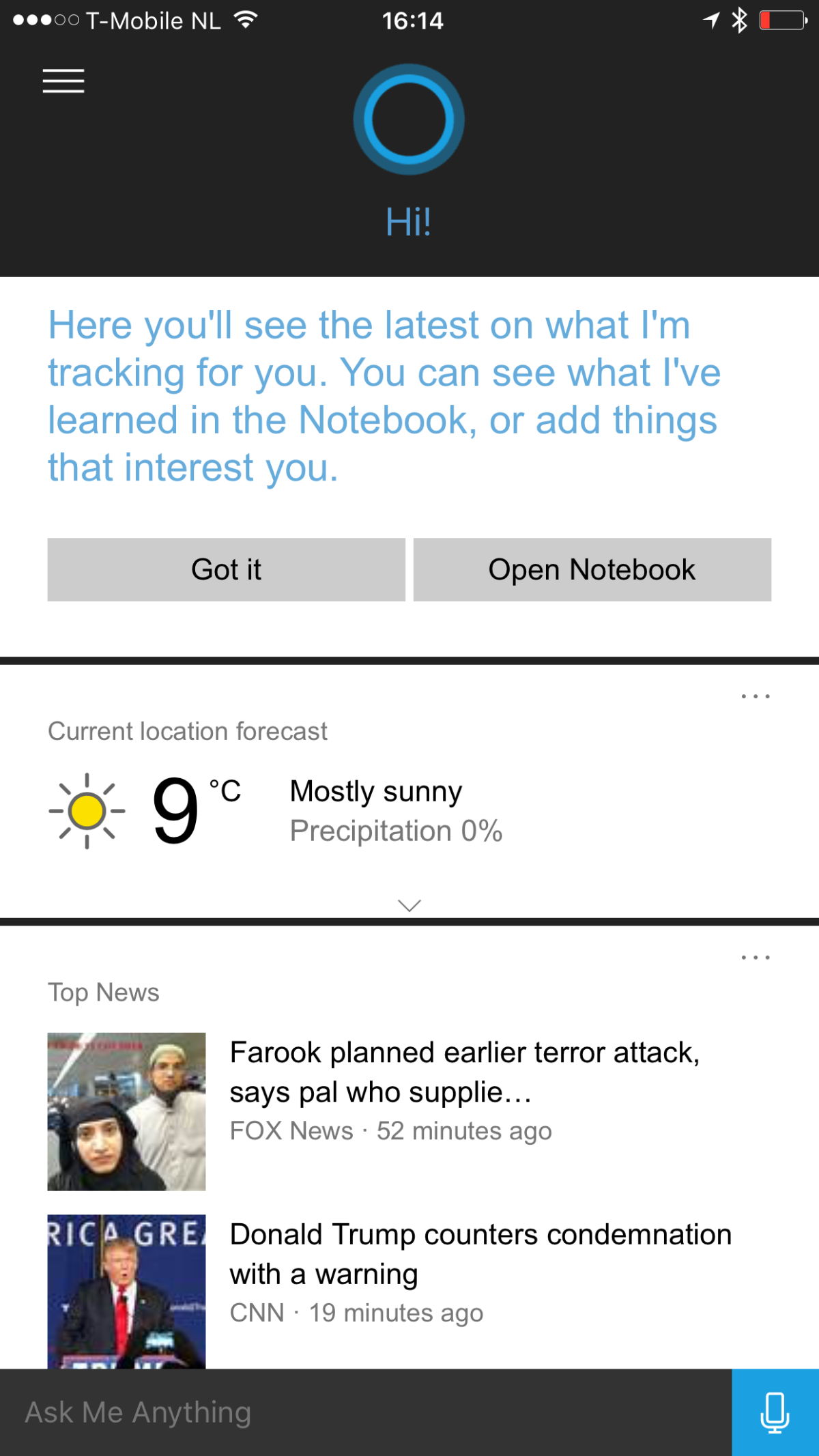Select the Current location forecast heading
Viewport: 819px width, 1456px height.
click(x=188, y=730)
